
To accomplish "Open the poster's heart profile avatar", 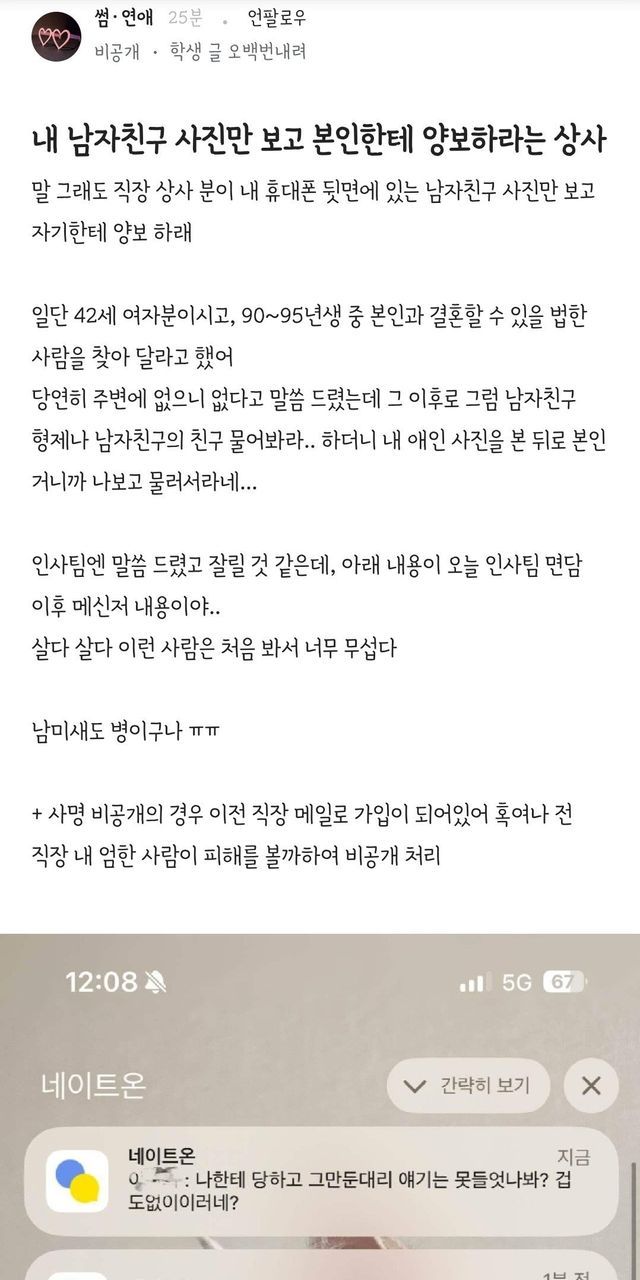I will (x=54, y=37).
